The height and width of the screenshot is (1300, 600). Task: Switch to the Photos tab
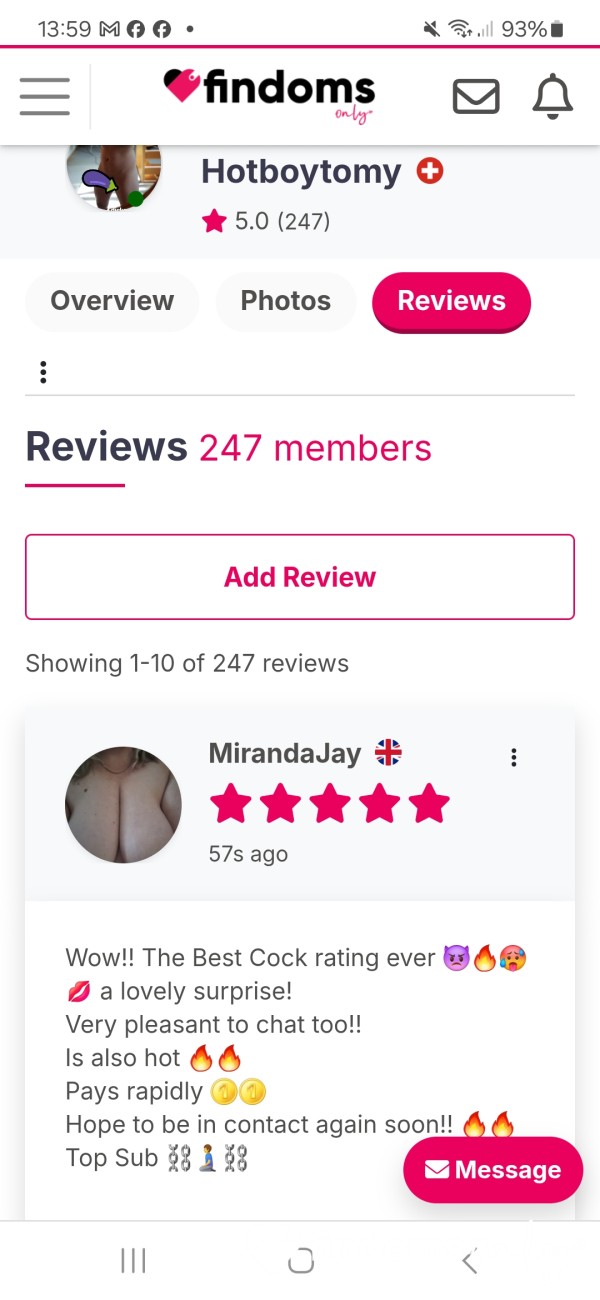coord(286,301)
